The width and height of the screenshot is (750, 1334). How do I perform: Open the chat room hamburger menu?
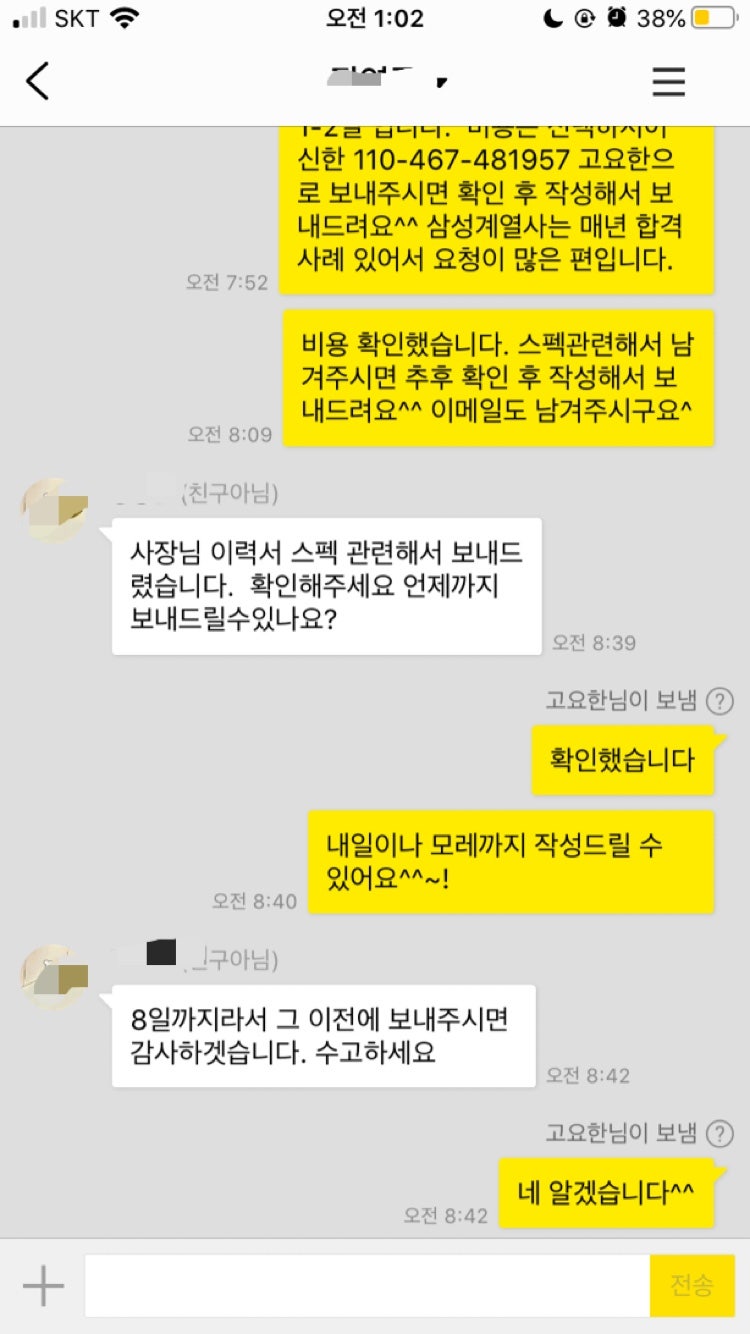pos(669,81)
